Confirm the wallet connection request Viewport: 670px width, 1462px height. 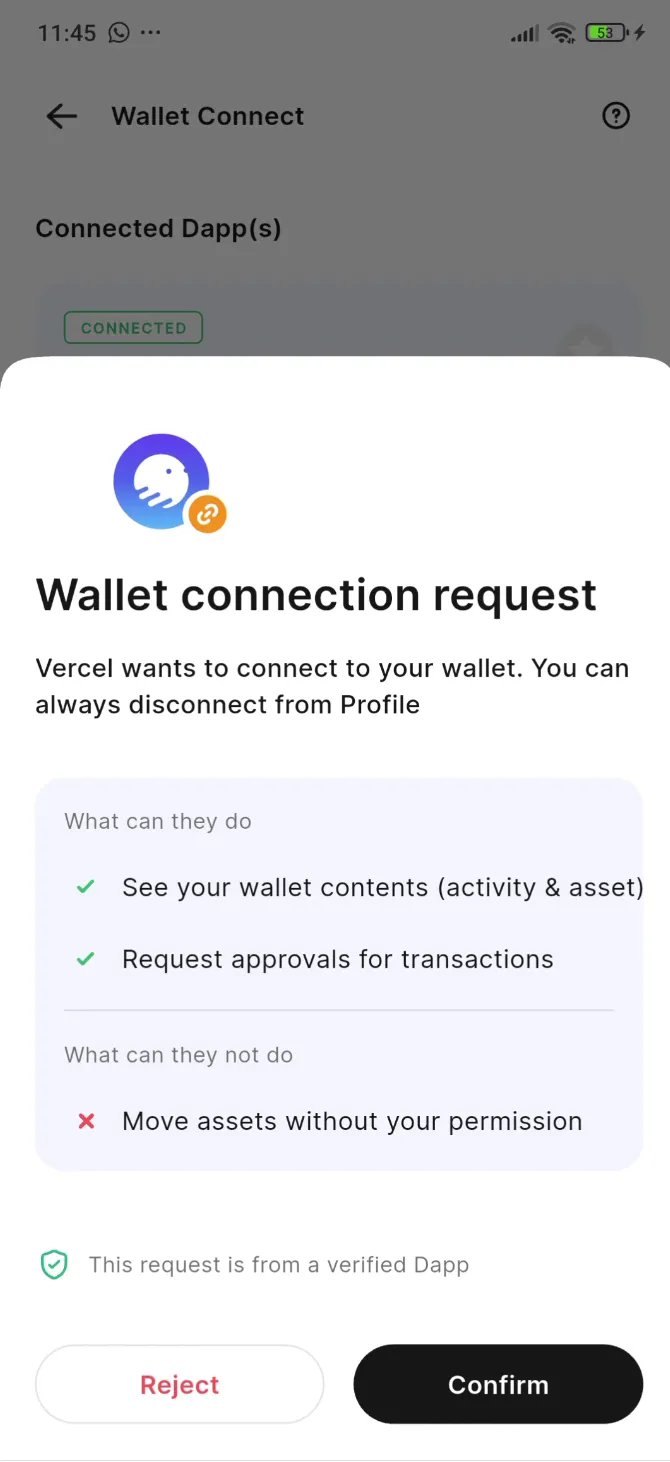point(498,1384)
